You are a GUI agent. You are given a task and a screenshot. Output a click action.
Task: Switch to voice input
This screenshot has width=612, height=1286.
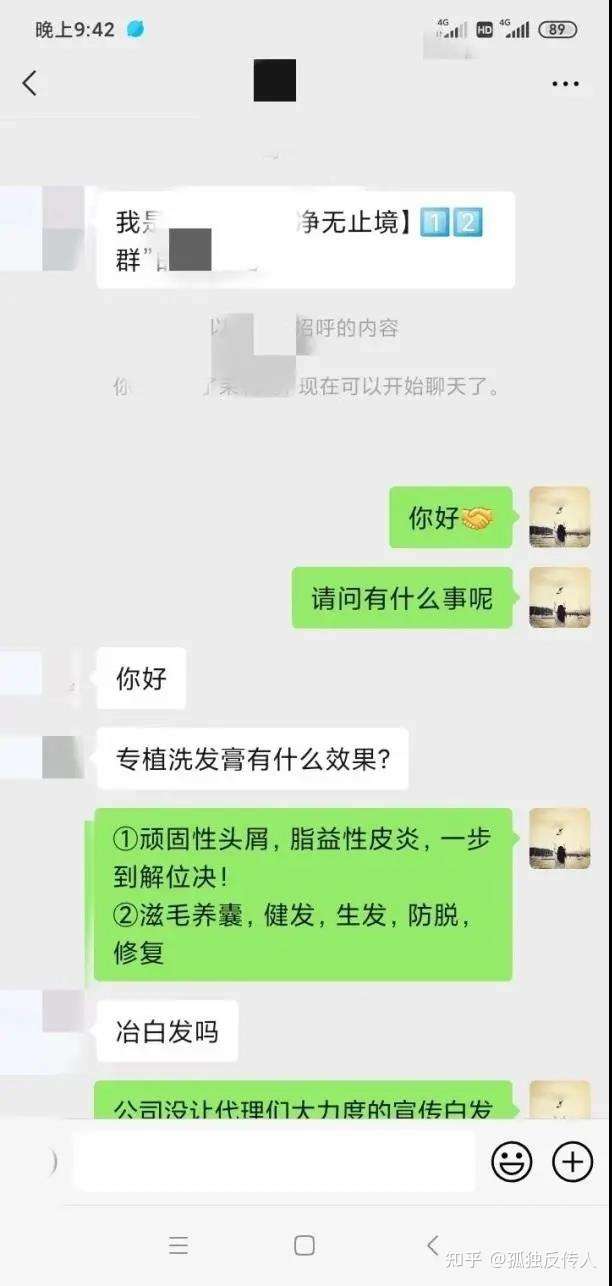click(x=48, y=1161)
